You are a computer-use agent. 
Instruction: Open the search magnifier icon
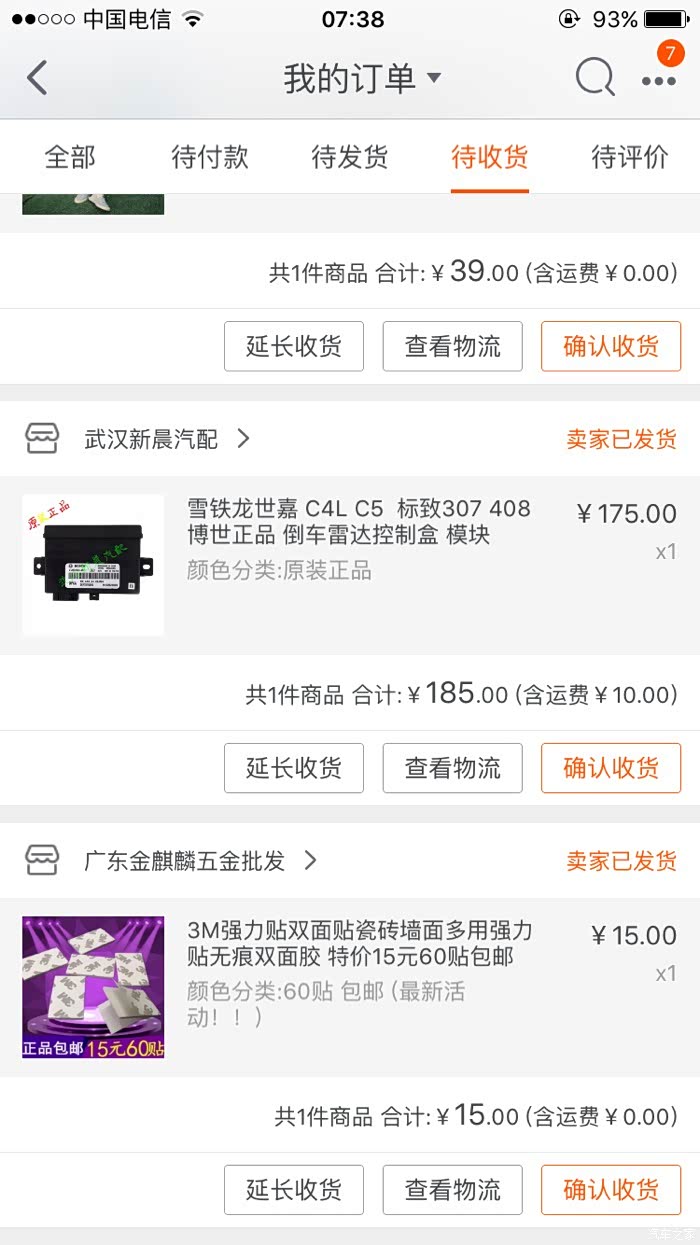coord(595,78)
